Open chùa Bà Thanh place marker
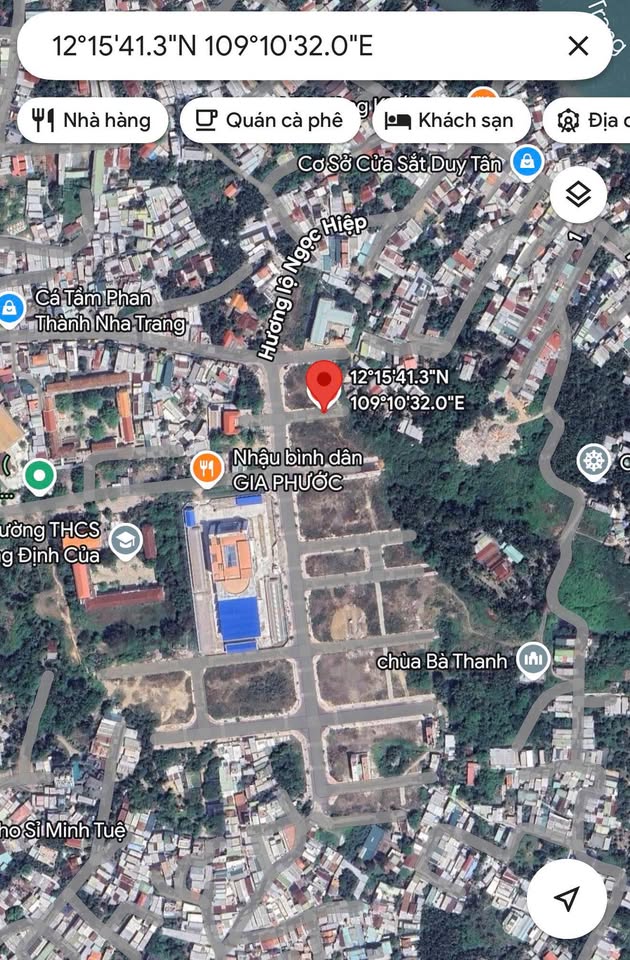The image size is (630, 960). coord(534,659)
